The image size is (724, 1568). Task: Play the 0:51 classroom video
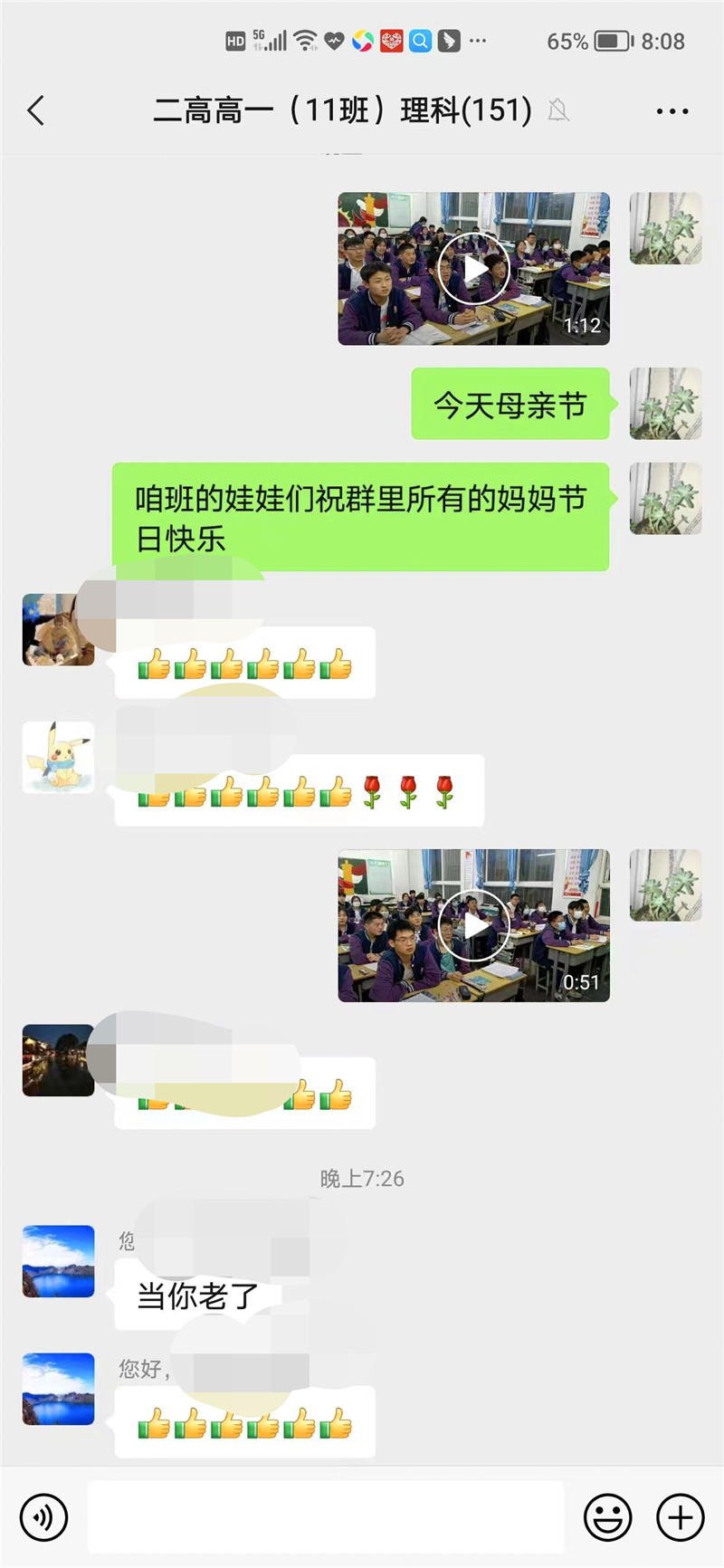pos(473,925)
